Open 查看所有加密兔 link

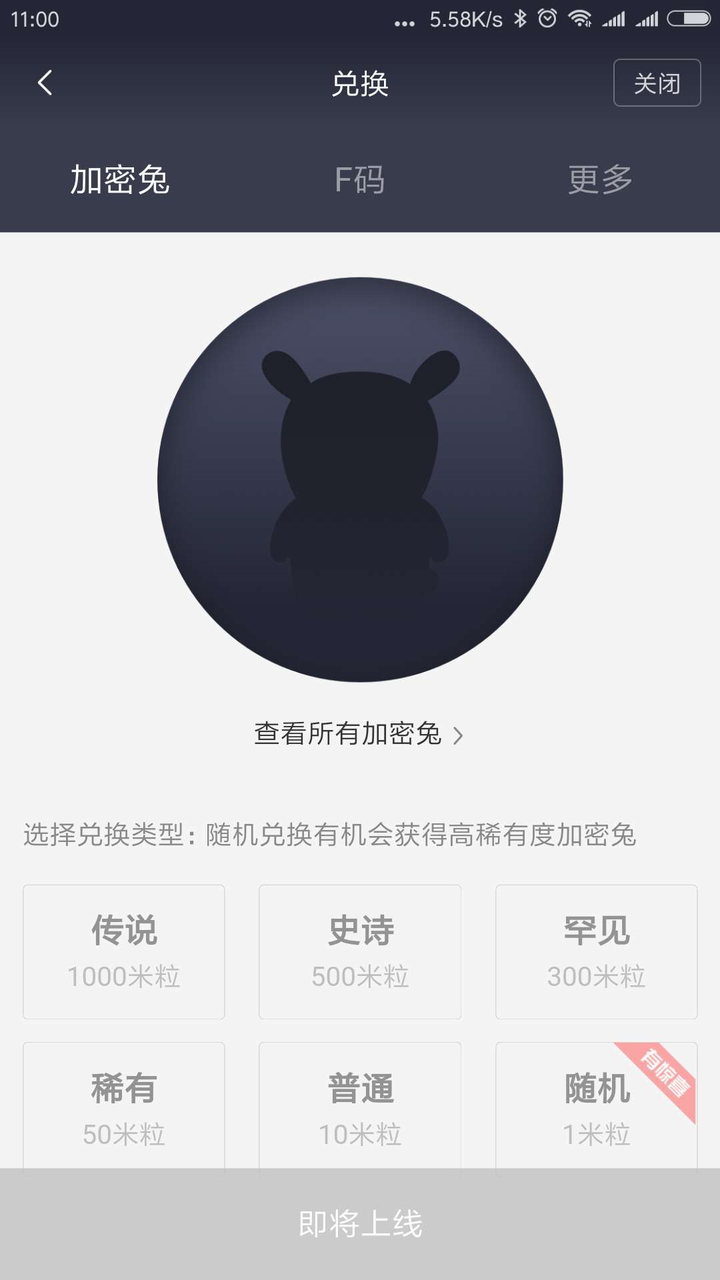[359, 734]
